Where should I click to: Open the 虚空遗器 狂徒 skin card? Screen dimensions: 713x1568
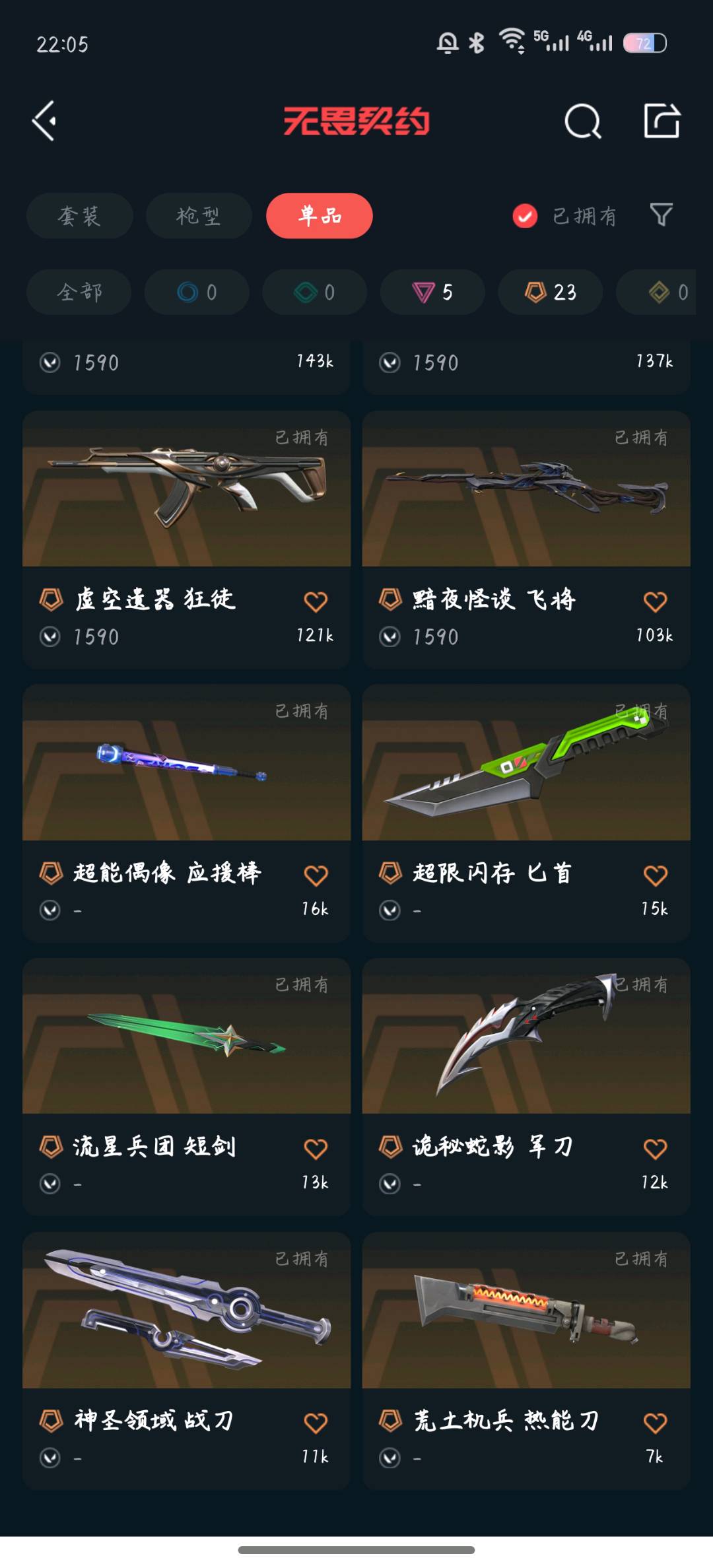click(186, 540)
